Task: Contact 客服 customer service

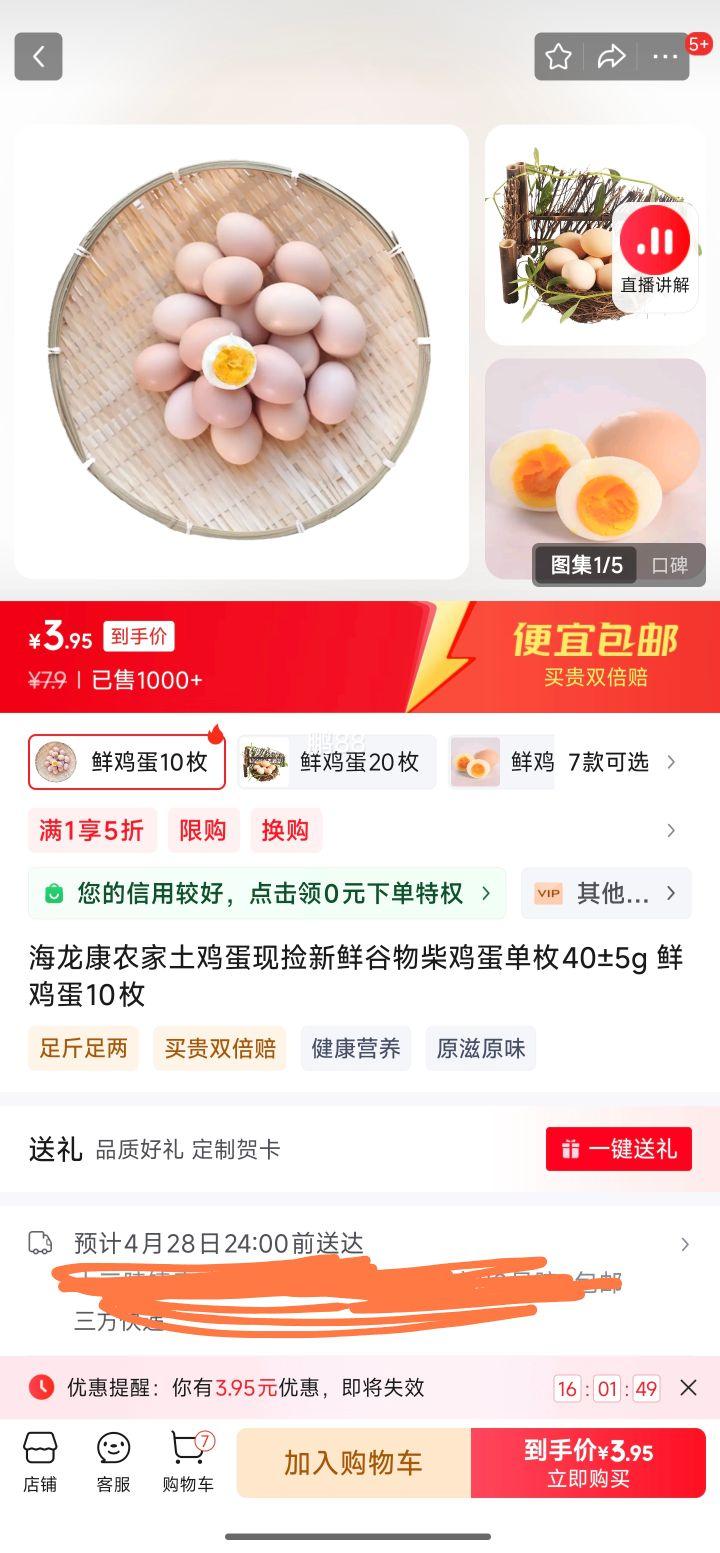Action: point(114,1462)
